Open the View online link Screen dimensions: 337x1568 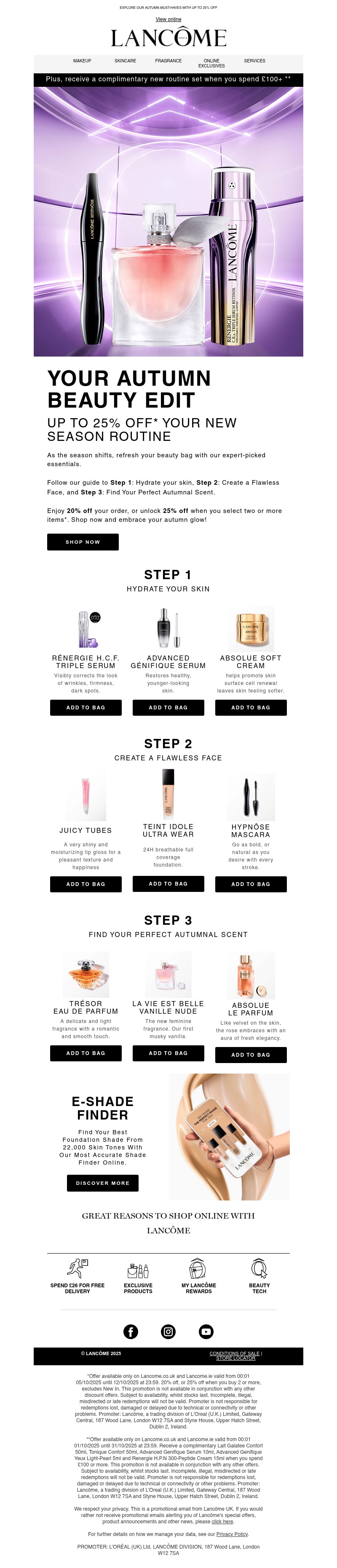(x=168, y=19)
